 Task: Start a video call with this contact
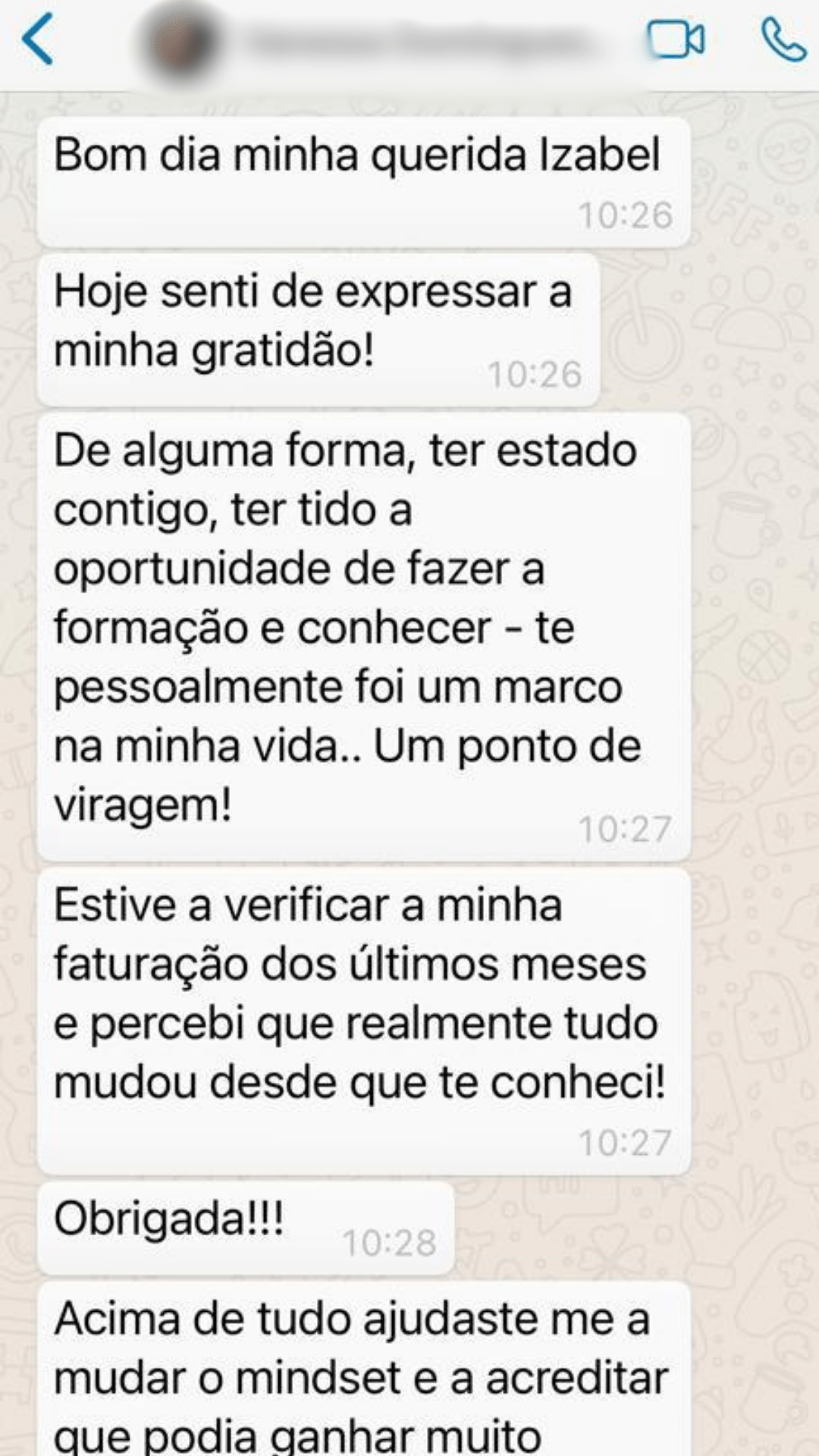675,39
